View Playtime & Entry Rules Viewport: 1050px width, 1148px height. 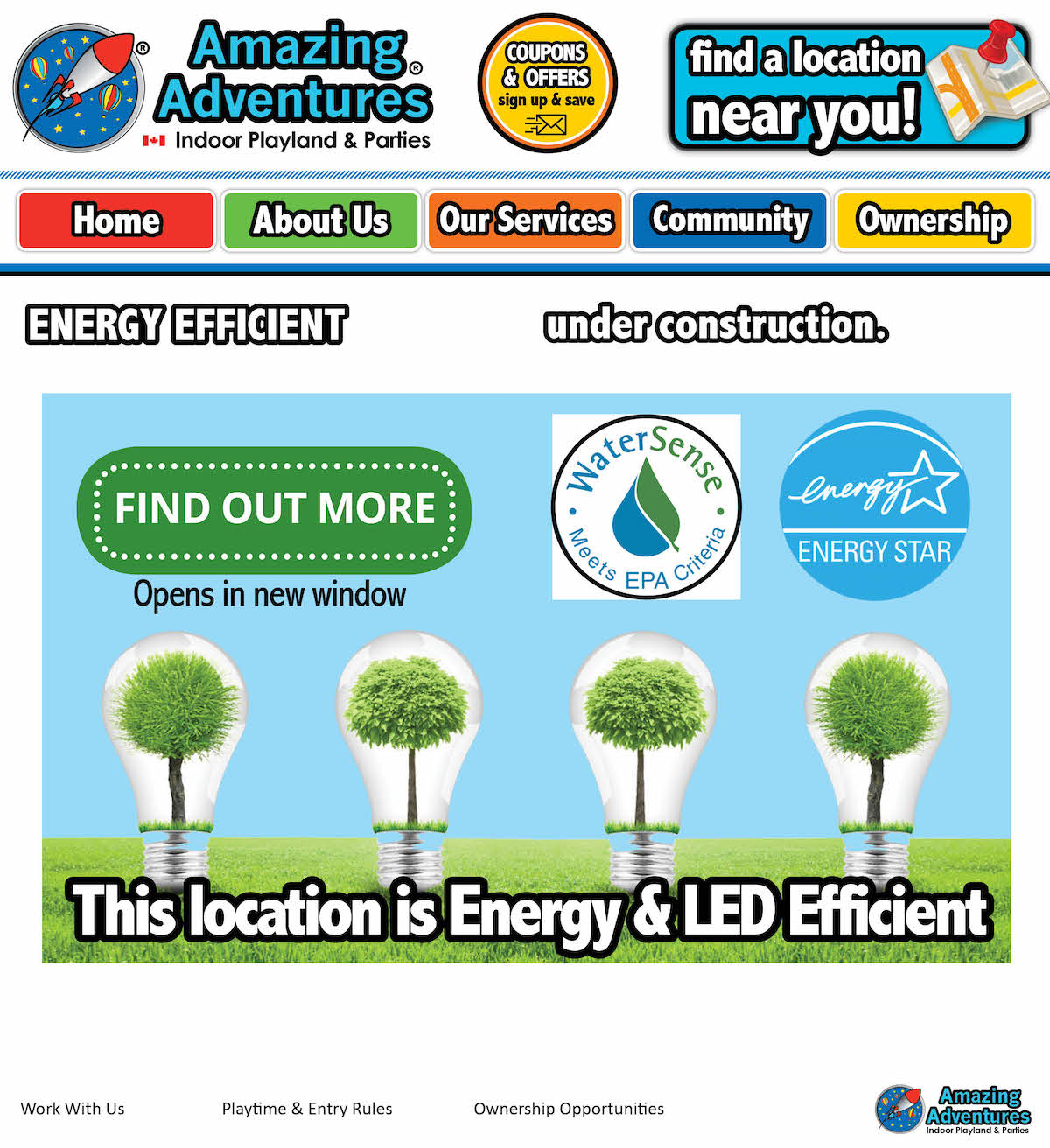[307, 1109]
